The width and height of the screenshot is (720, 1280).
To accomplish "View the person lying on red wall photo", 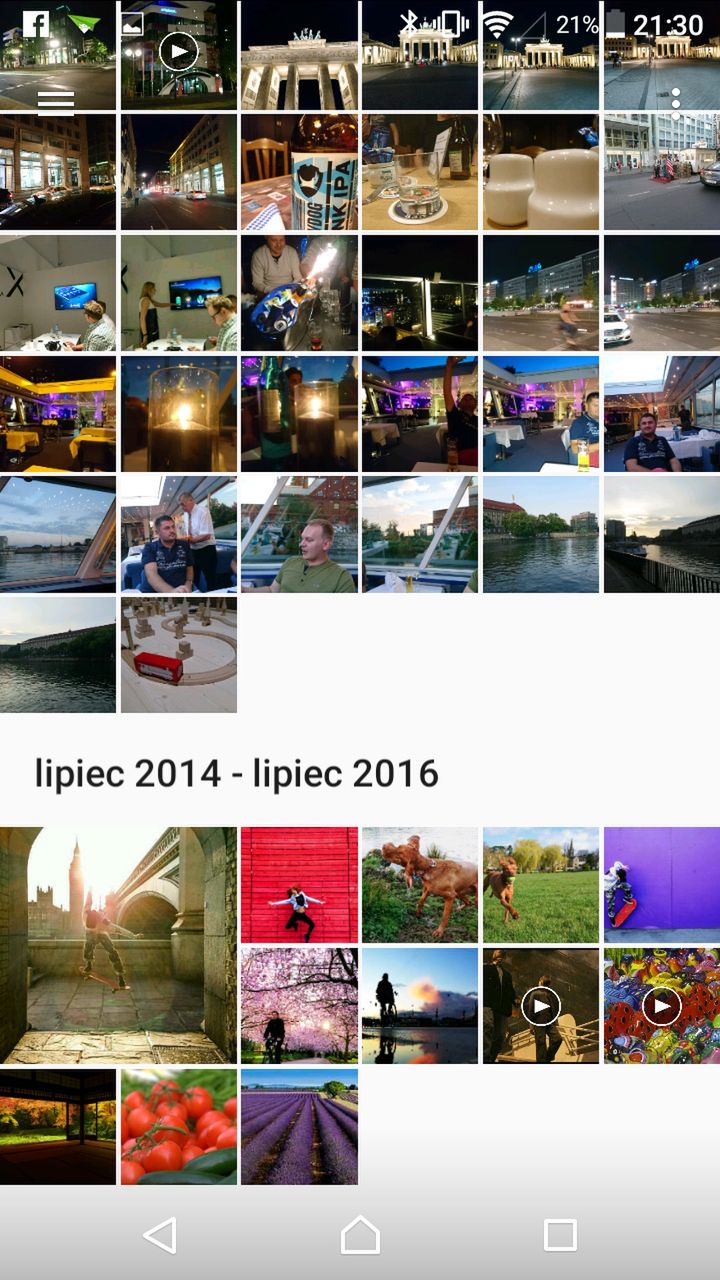I will (x=299, y=885).
